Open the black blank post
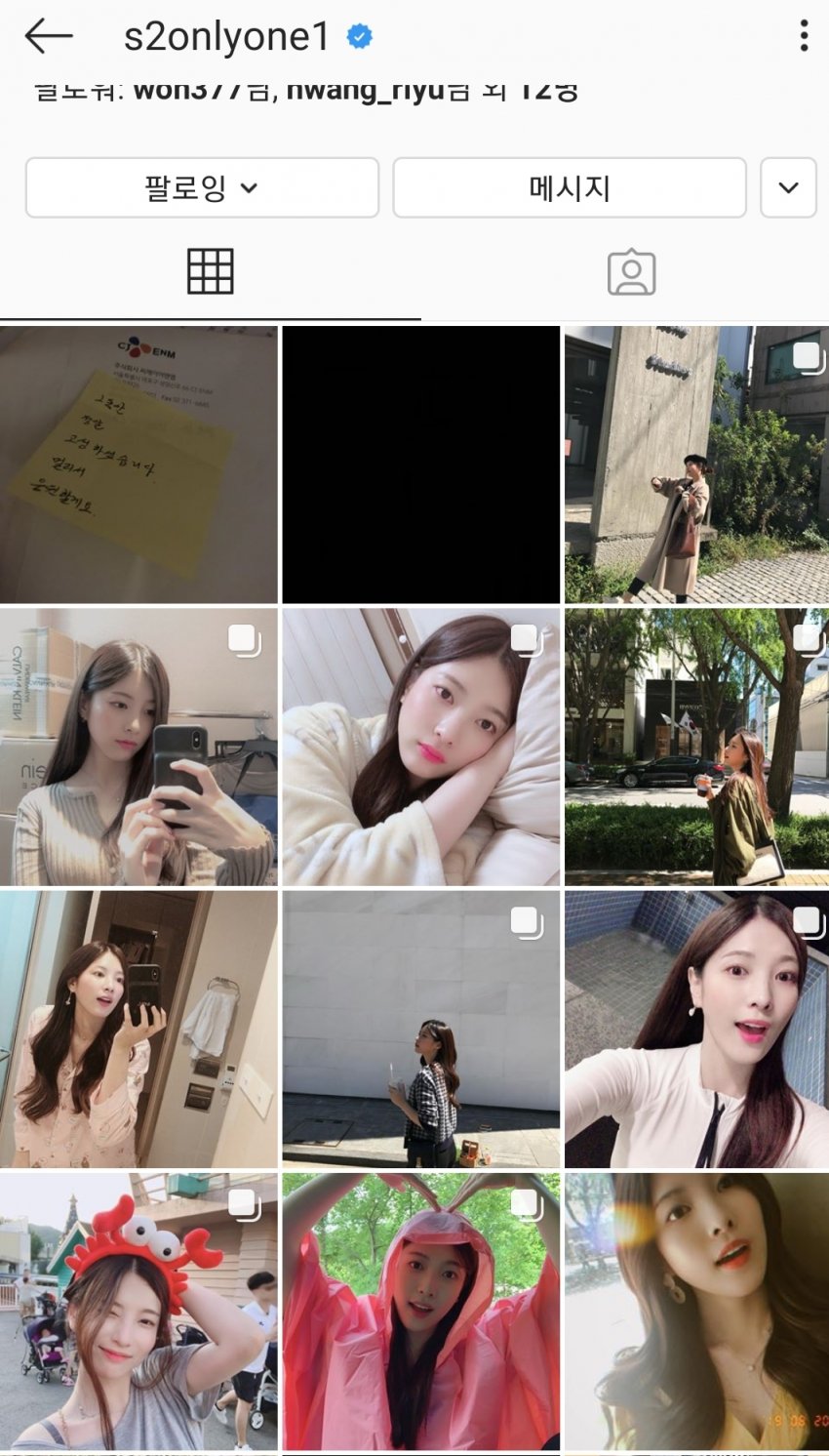Image resolution: width=829 pixels, height=1456 pixels. 421,465
